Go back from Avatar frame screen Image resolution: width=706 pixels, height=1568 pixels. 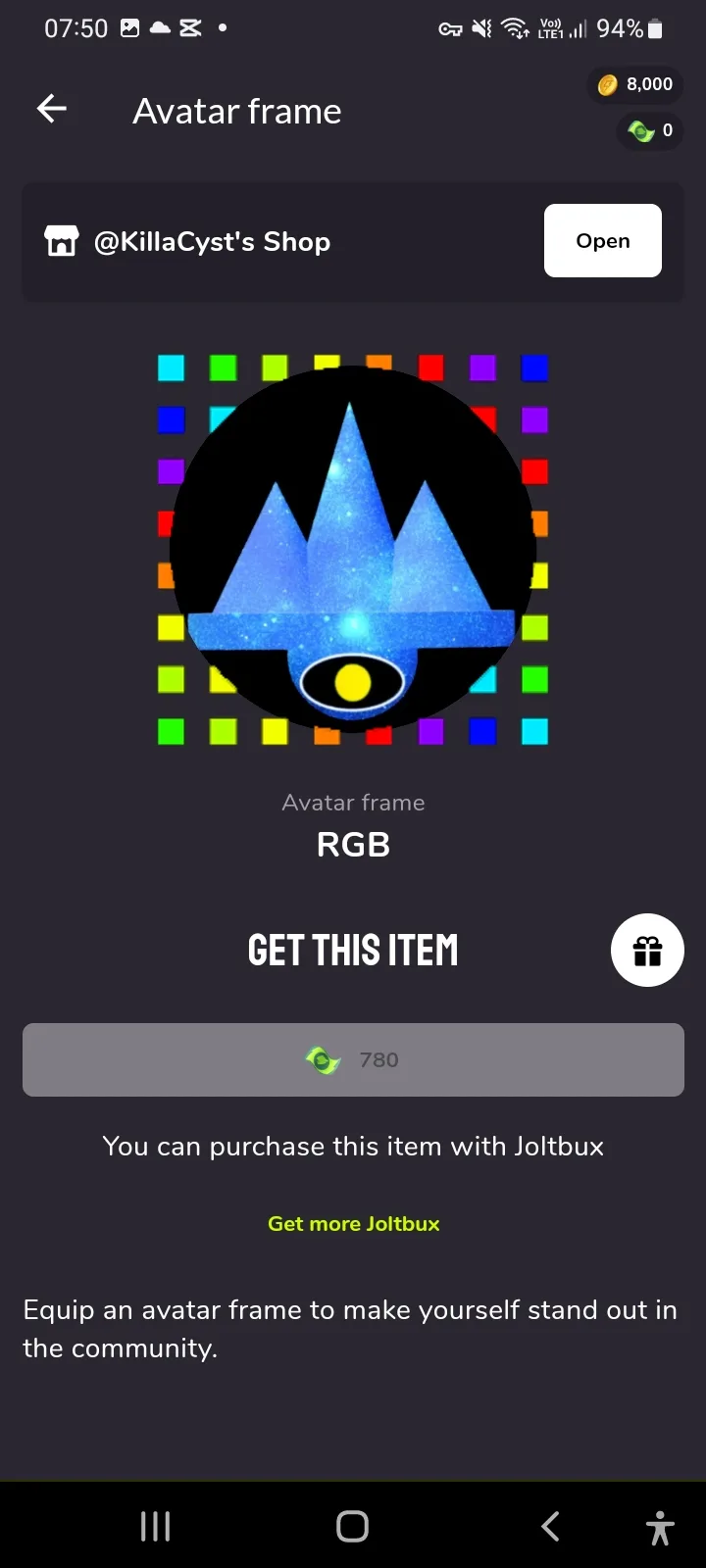[52, 109]
